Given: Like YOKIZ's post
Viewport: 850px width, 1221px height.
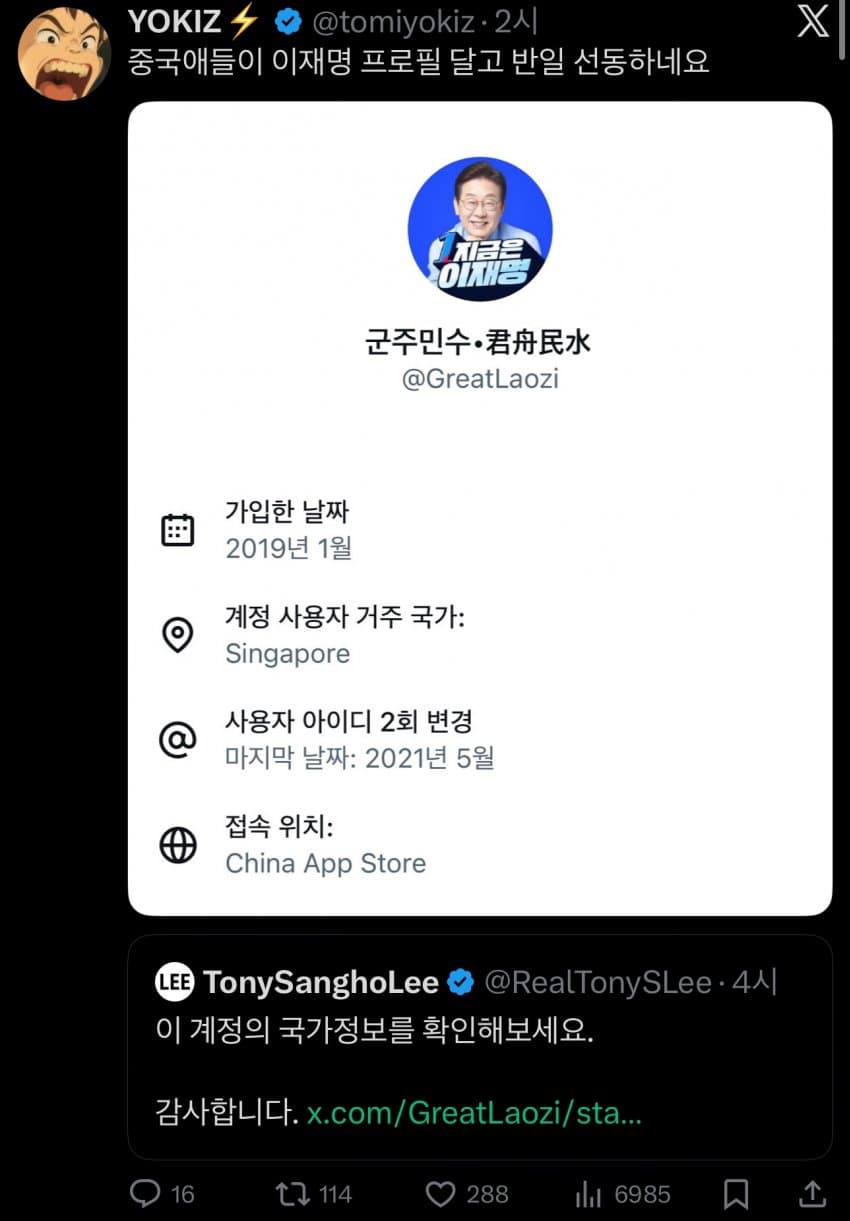Looking at the screenshot, I should (441, 1193).
